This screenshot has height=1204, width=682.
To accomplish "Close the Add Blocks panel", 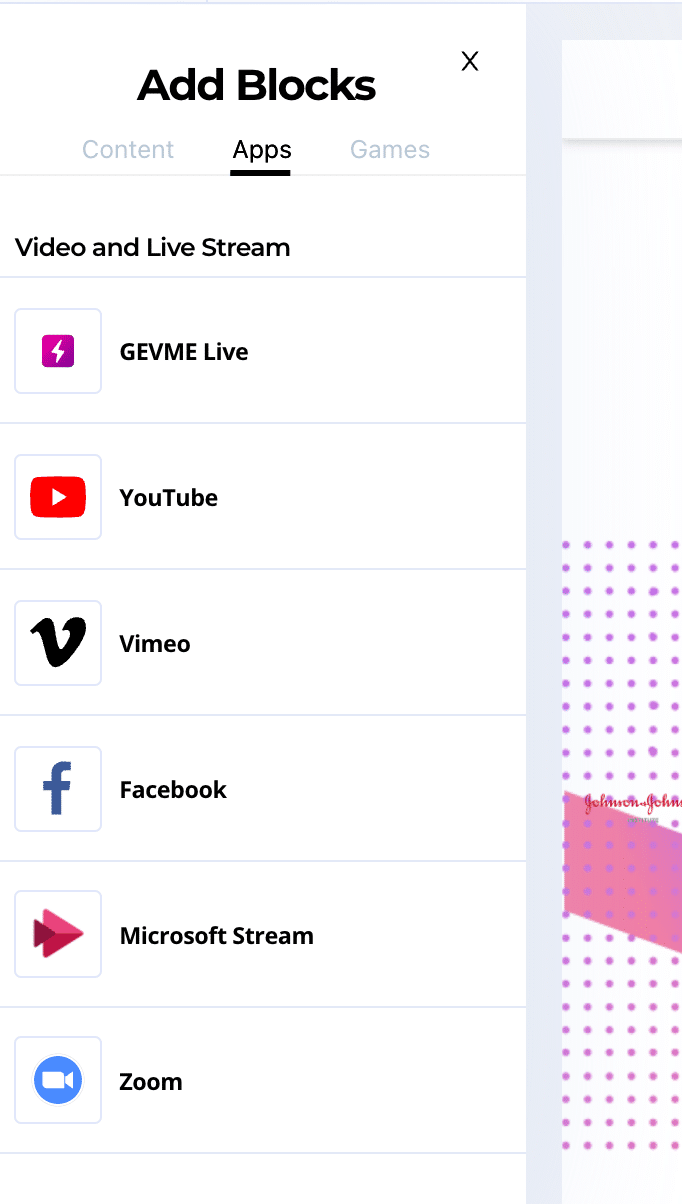I will click(469, 61).
